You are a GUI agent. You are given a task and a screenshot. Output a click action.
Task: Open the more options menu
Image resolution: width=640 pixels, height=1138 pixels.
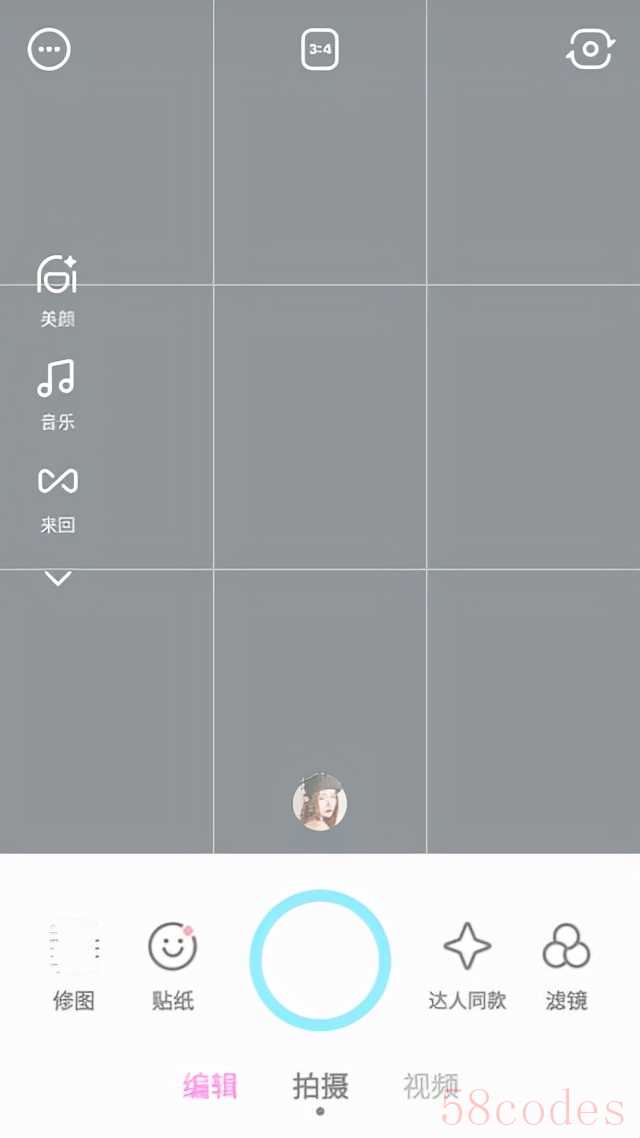(49, 49)
